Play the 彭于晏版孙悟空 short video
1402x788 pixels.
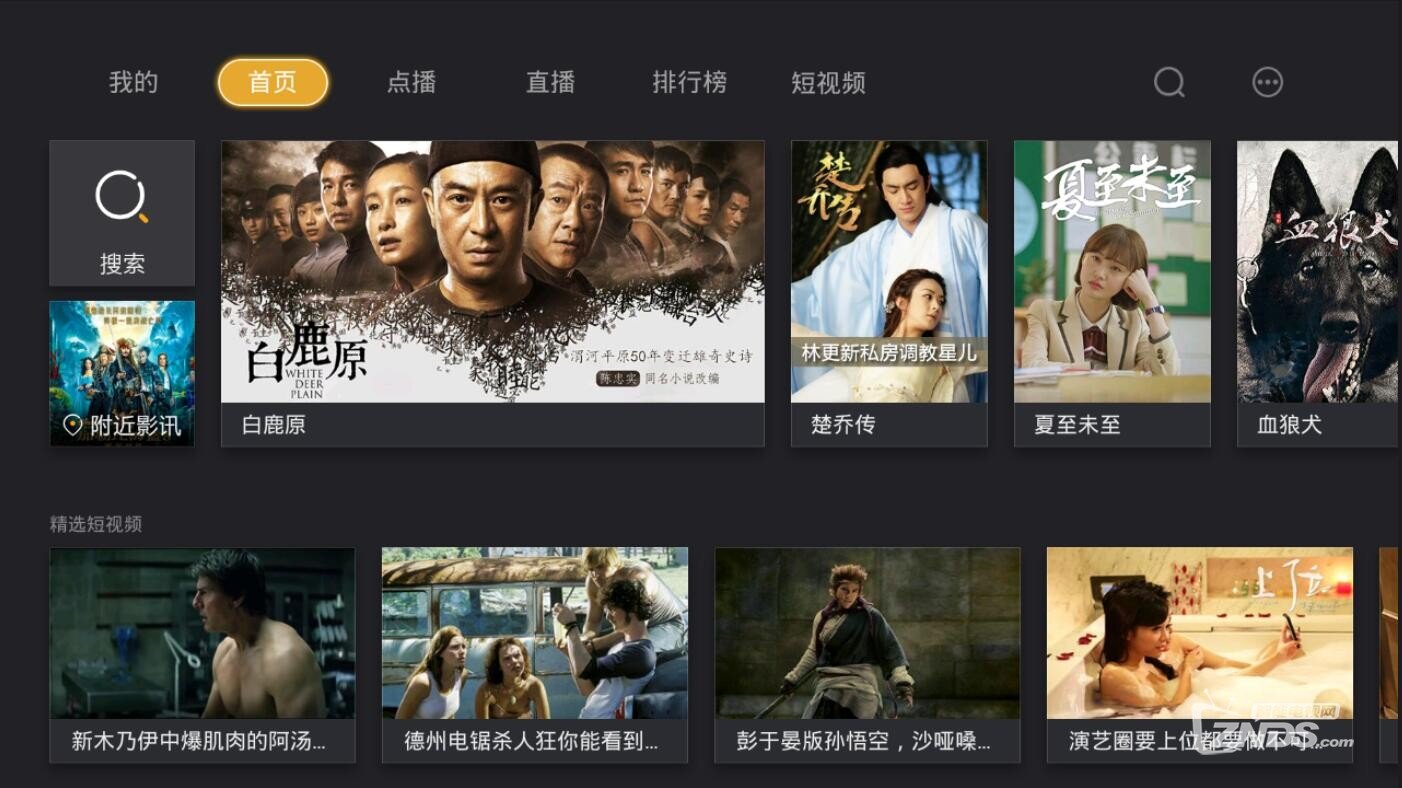click(x=867, y=652)
